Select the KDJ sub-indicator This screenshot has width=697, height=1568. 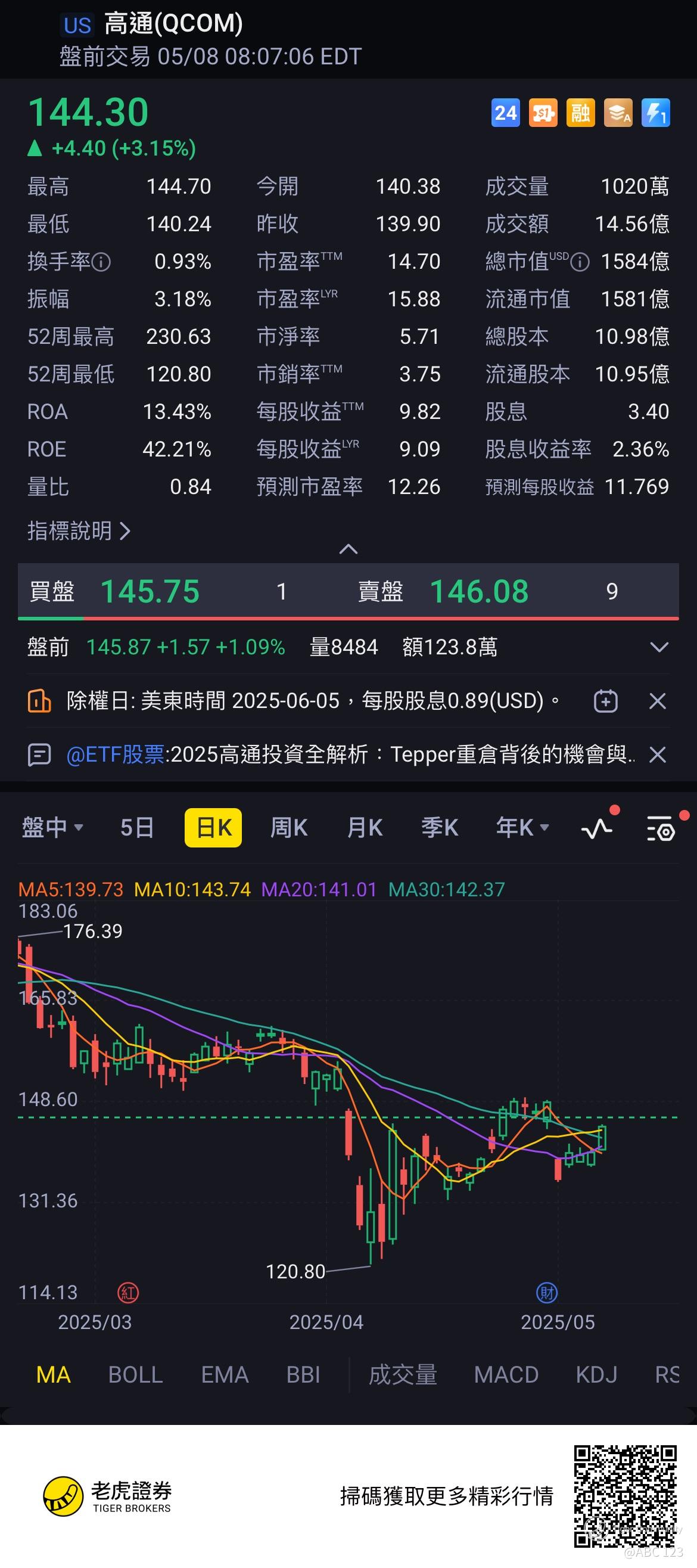point(597,1374)
